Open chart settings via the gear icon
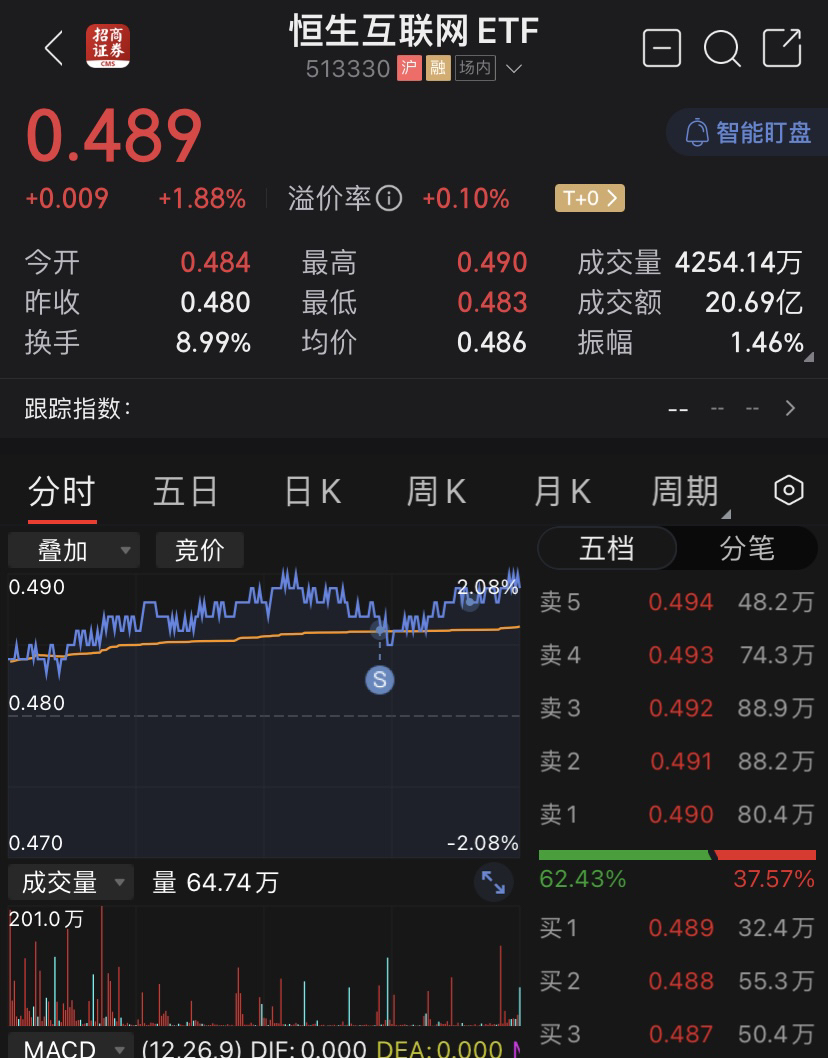The height and width of the screenshot is (1058, 828). 788,490
